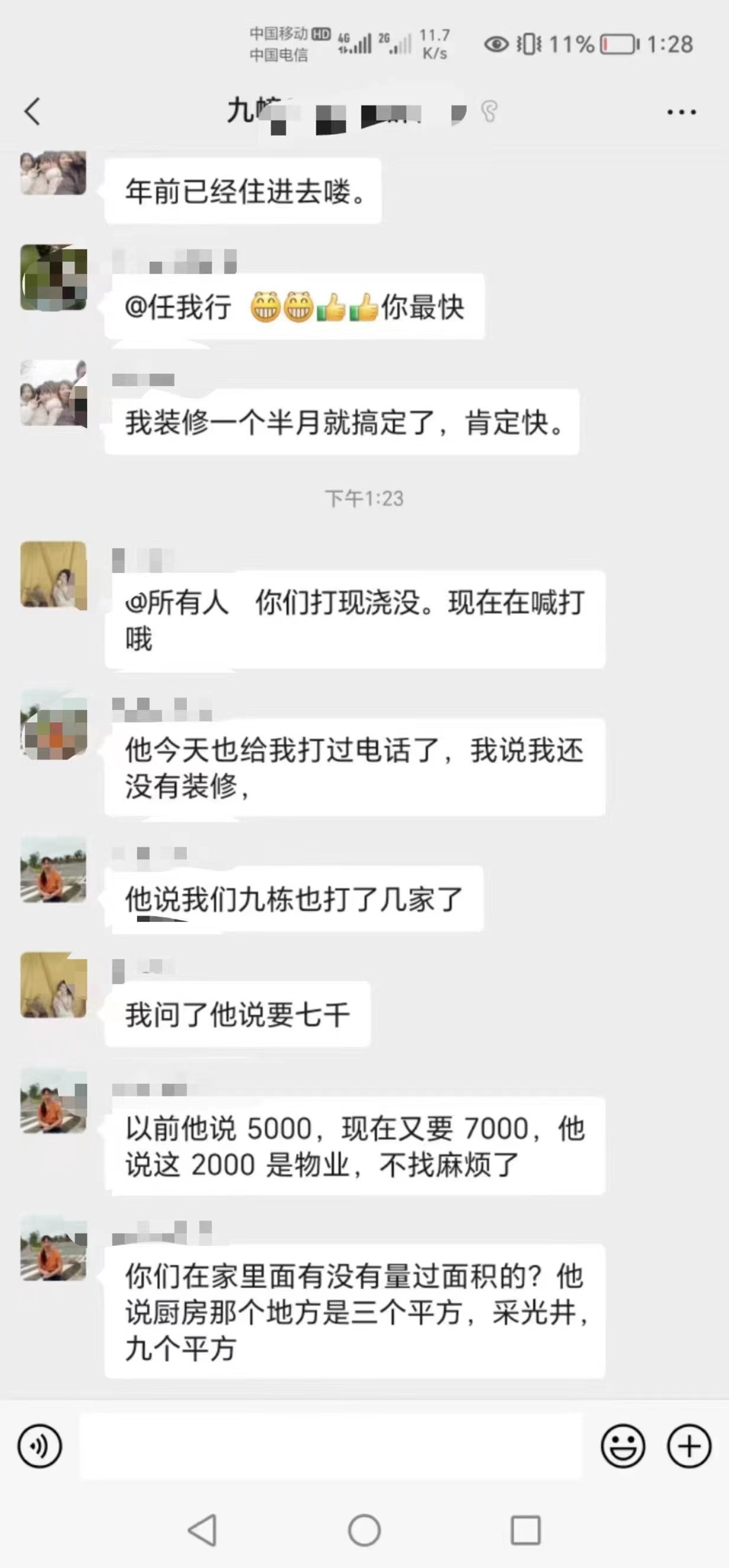Tap the message text field
This screenshot has height=1568, width=729.
331,1446
